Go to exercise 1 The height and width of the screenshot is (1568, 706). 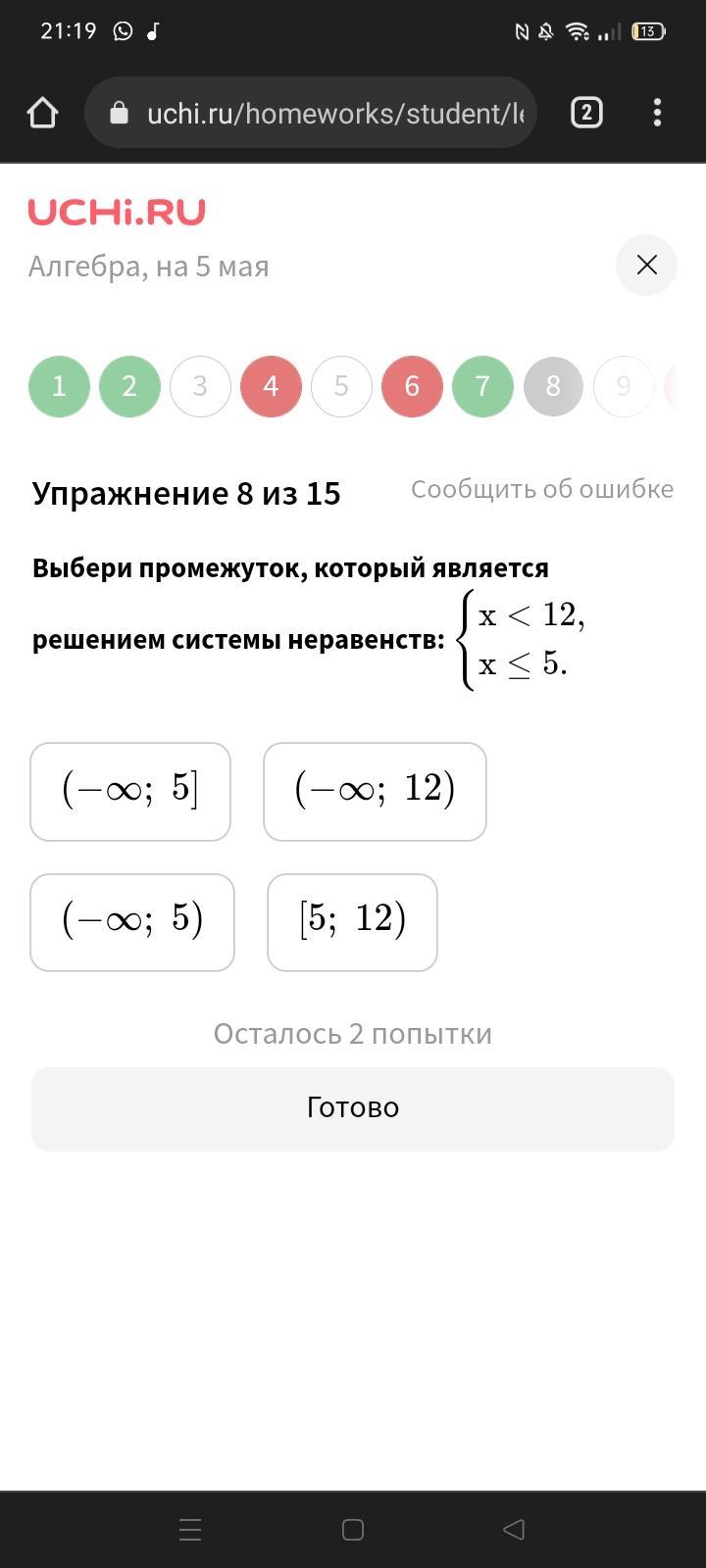click(59, 386)
